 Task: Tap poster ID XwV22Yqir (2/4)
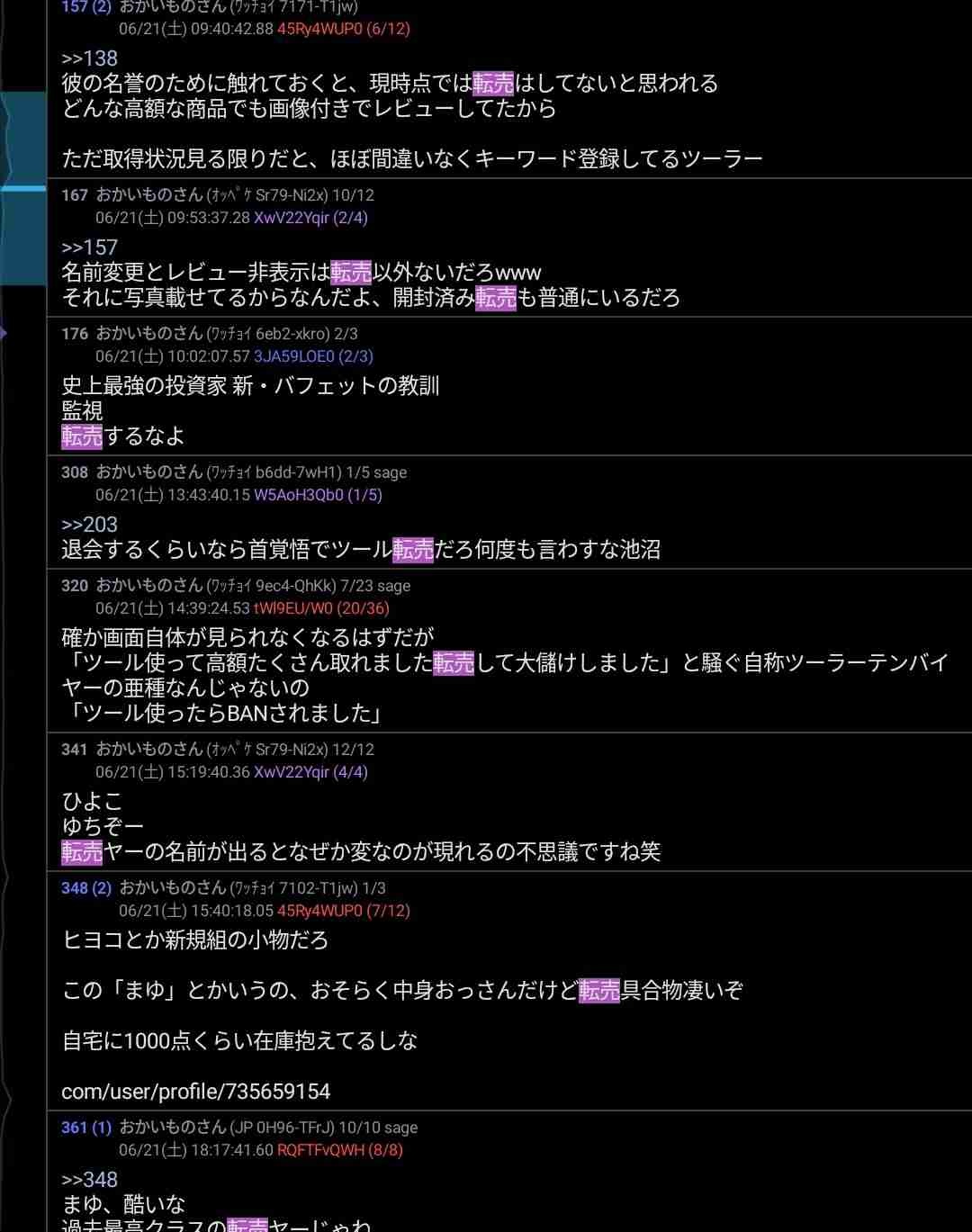pyautogui.click(x=310, y=218)
